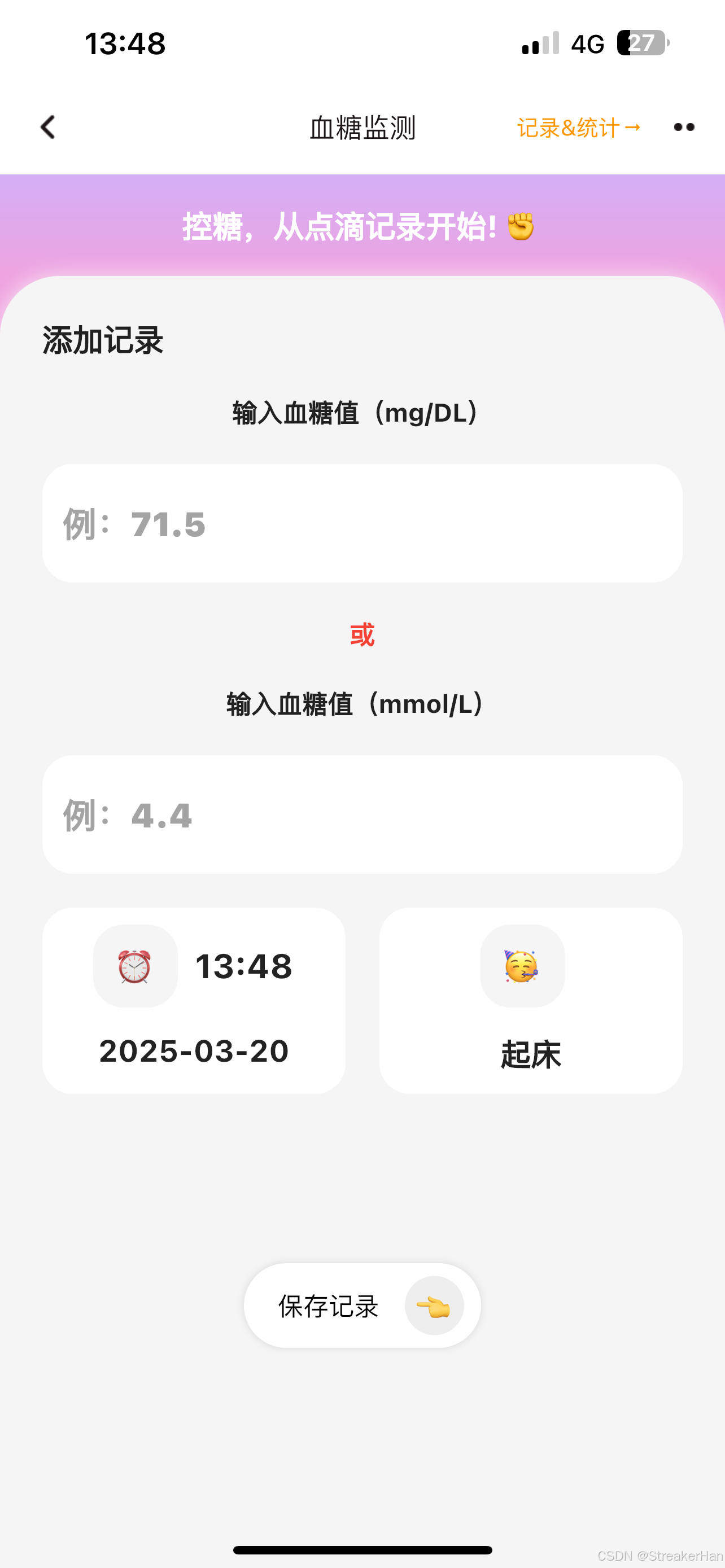Open the two-dot overflow menu
The width and height of the screenshot is (725, 1568).
[x=684, y=127]
